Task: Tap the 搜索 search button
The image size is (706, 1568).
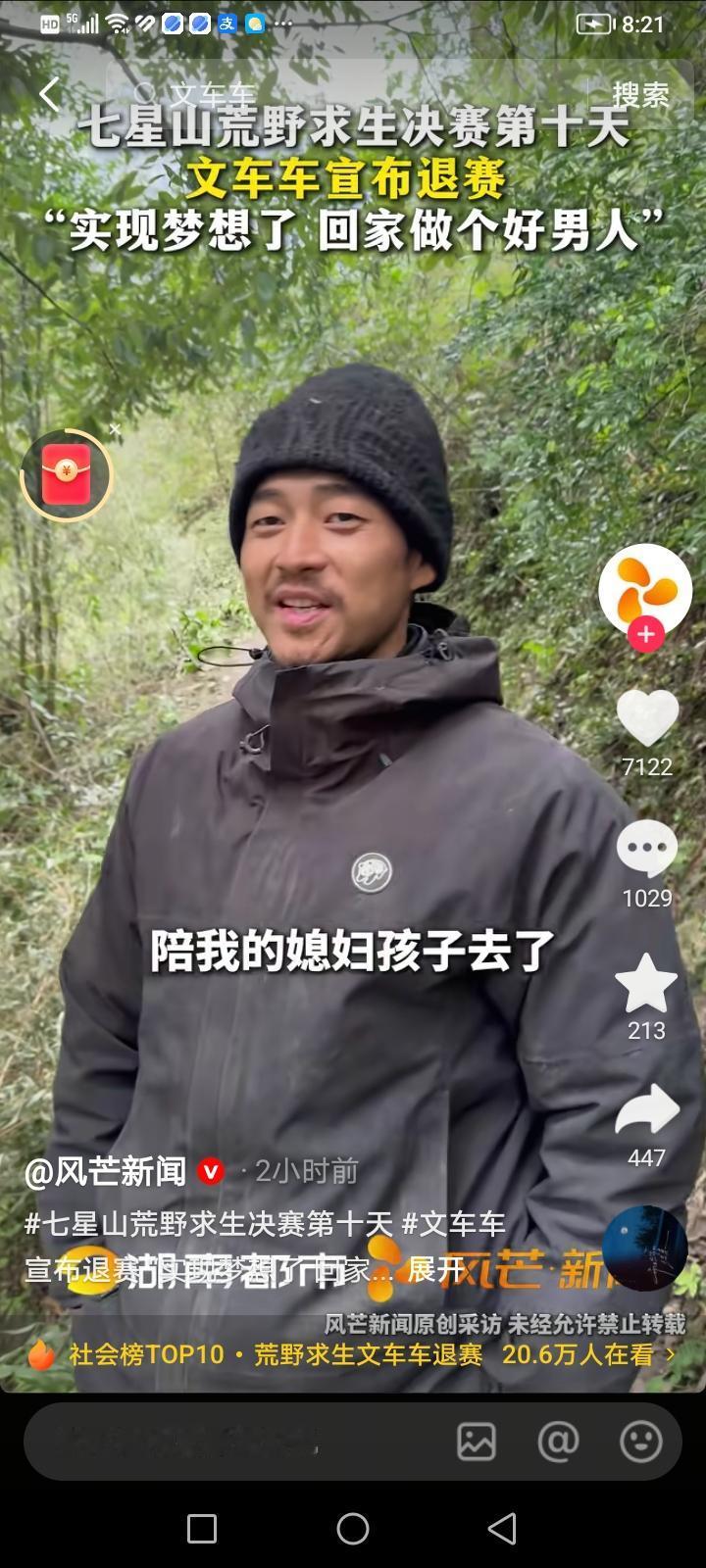Action: [x=639, y=93]
